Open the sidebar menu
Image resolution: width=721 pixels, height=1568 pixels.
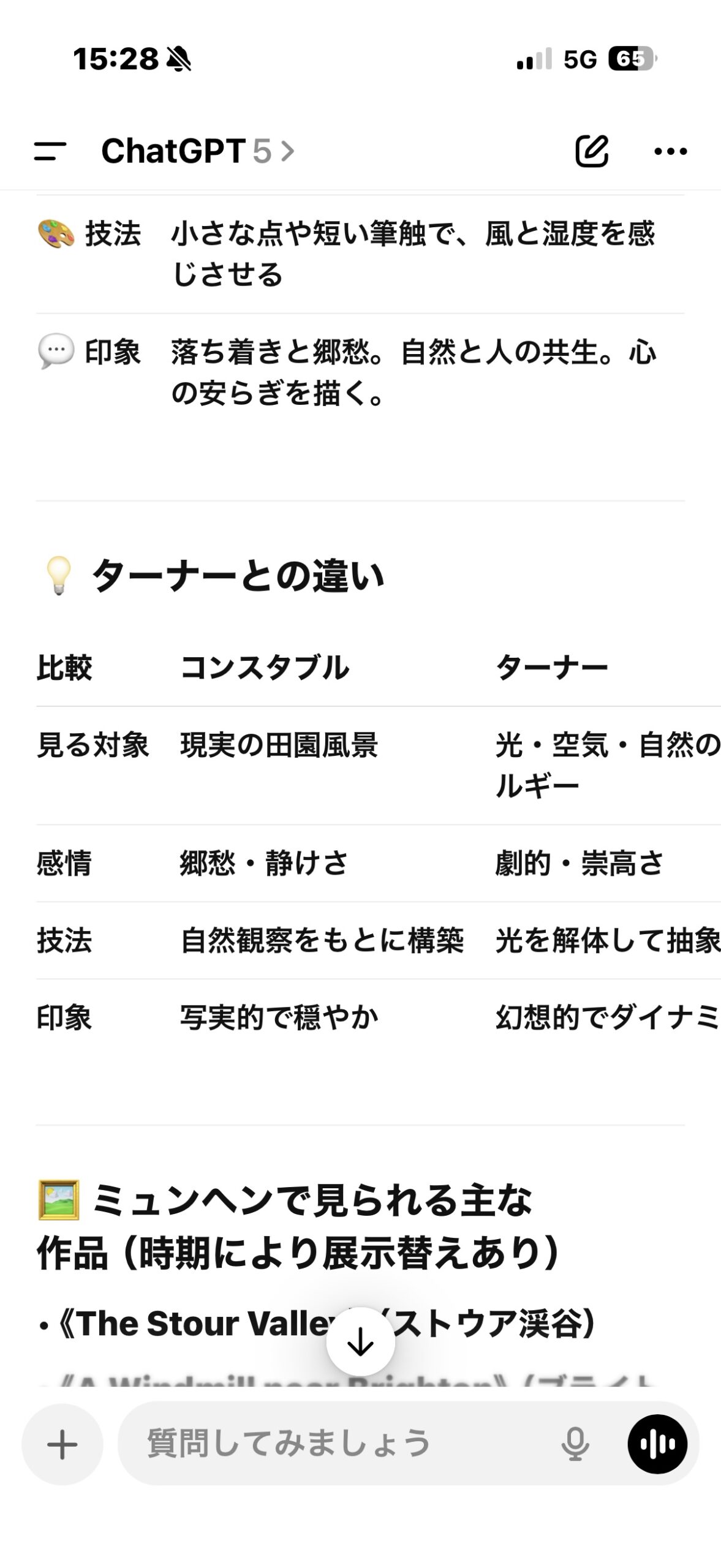(x=50, y=151)
